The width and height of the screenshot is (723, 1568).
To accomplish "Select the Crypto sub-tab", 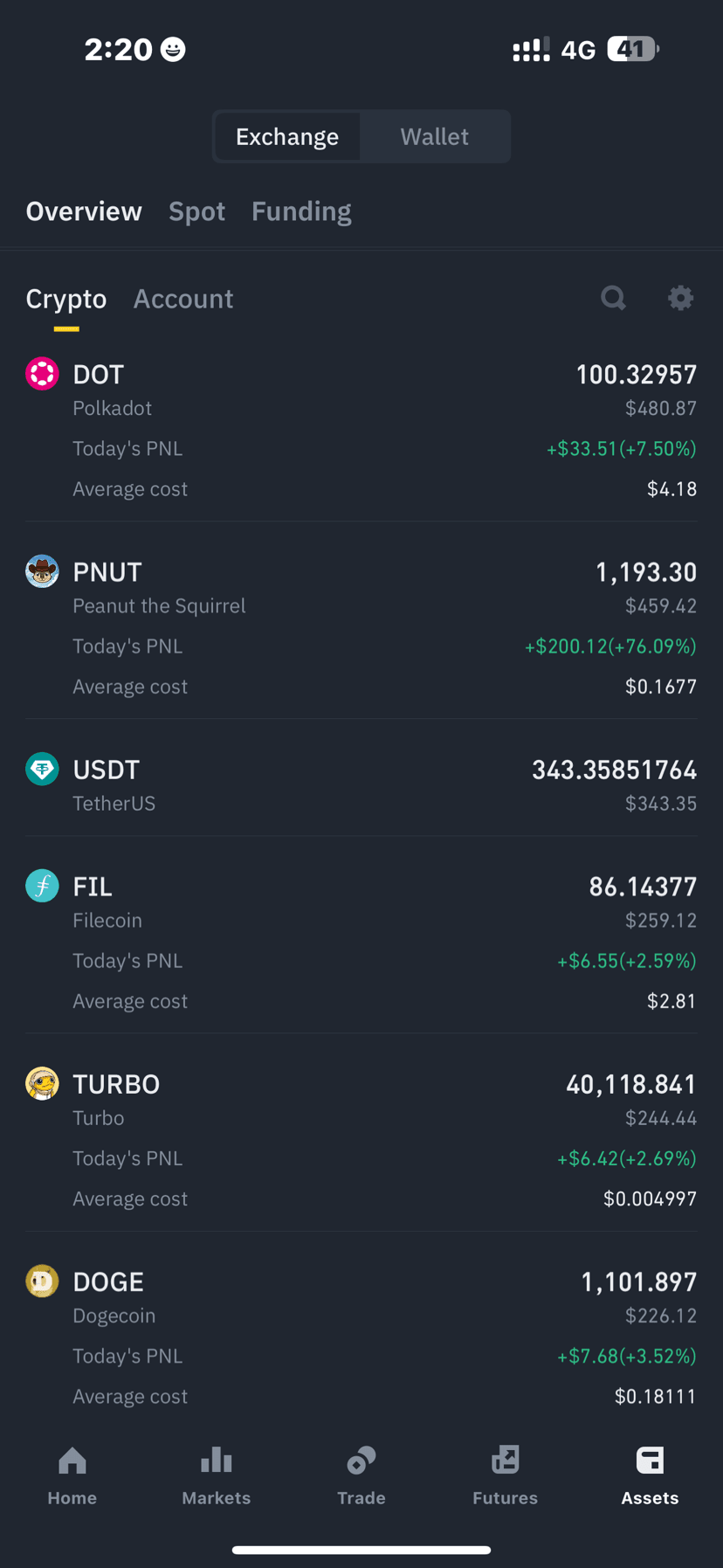I will pyautogui.click(x=66, y=299).
